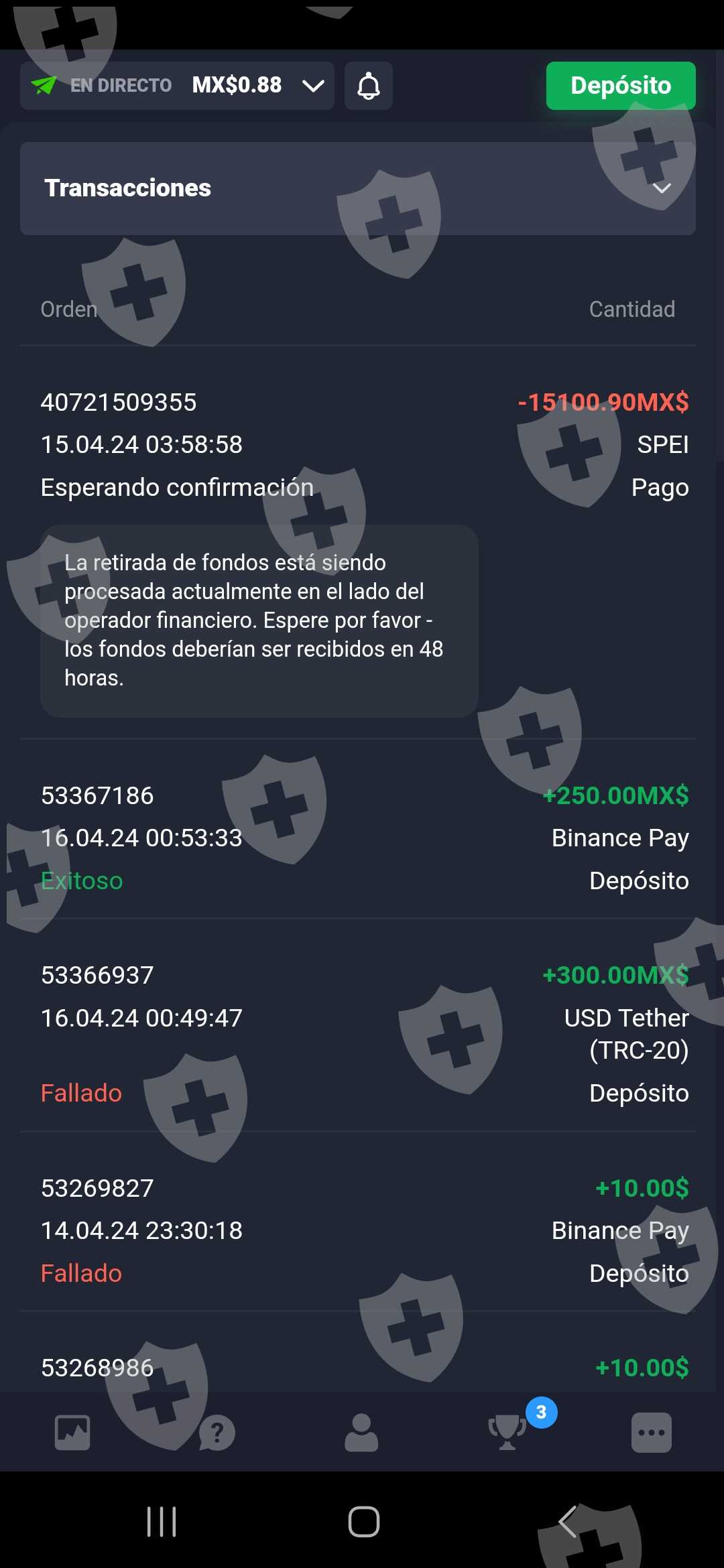Open the trophy tab with badge 3
The image size is (724, 1568).
click(x=507, y=1433)
